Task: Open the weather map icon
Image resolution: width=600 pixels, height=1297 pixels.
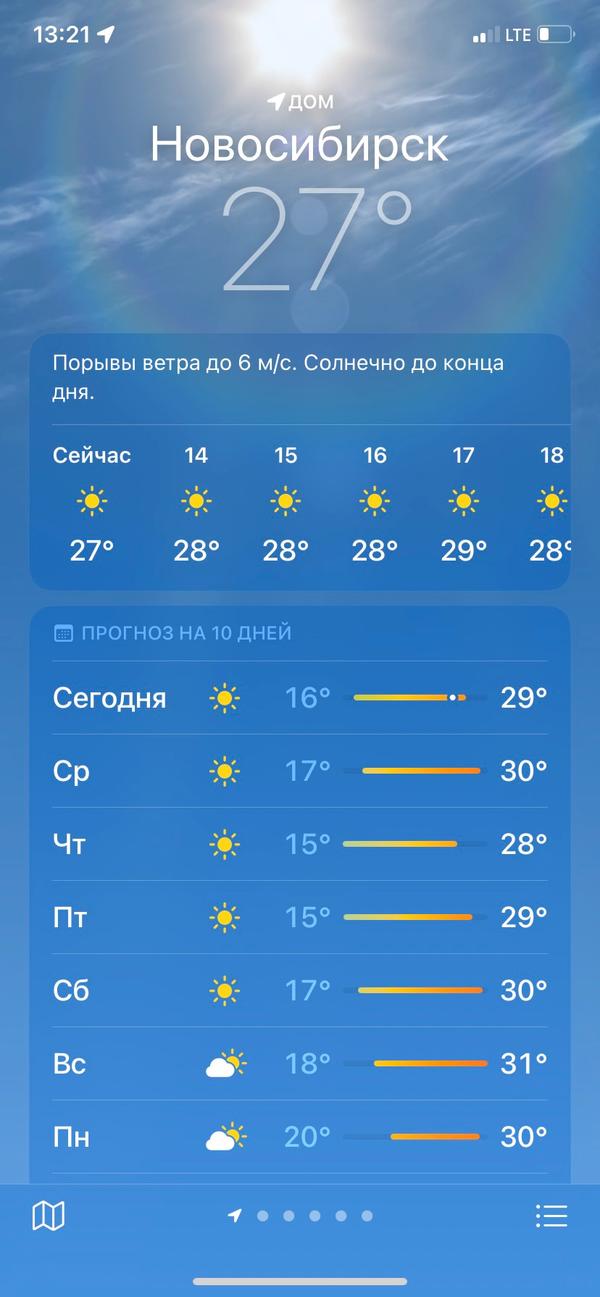Action: (x=49, y=1216)
